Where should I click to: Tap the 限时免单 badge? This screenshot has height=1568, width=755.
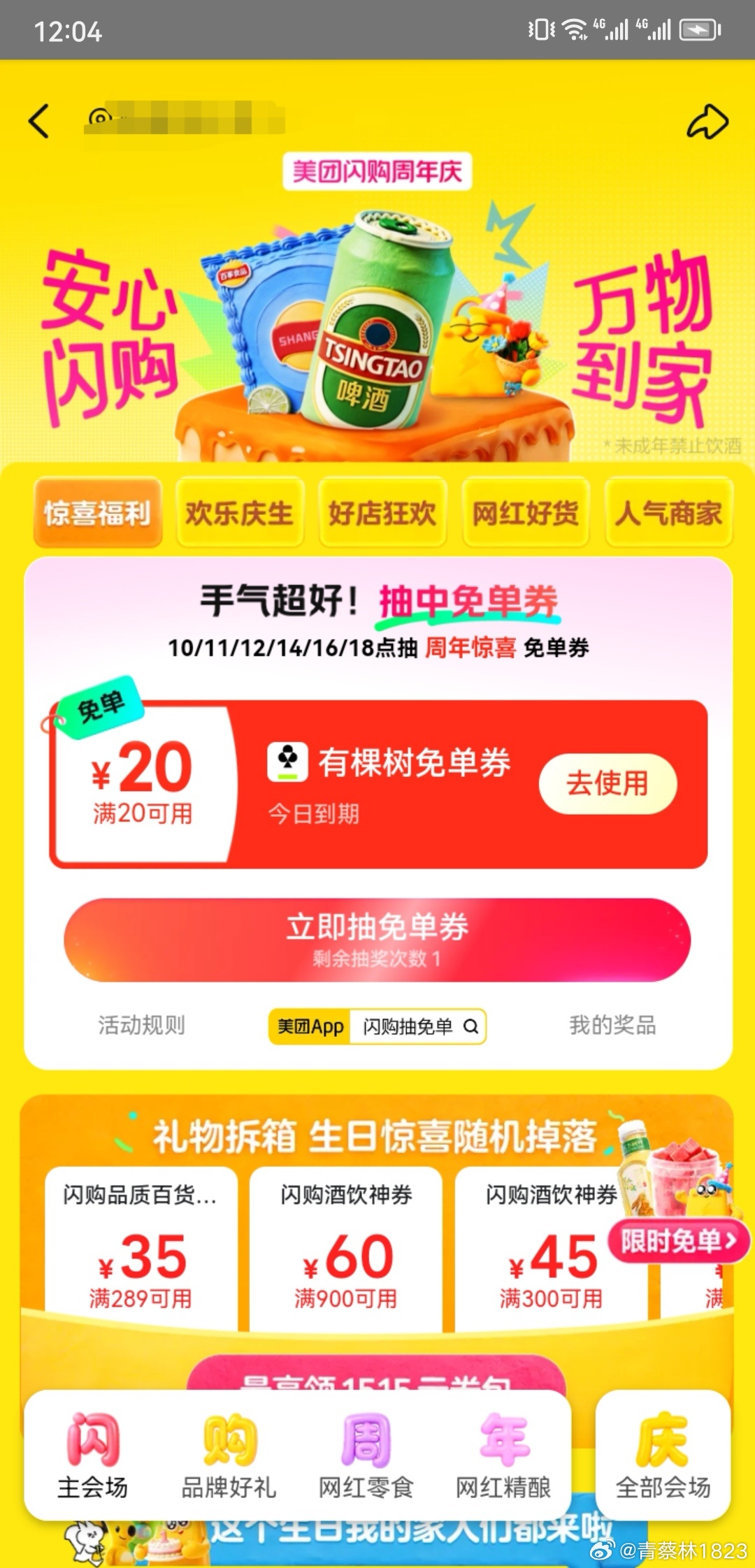click(x=678, y=1241)
